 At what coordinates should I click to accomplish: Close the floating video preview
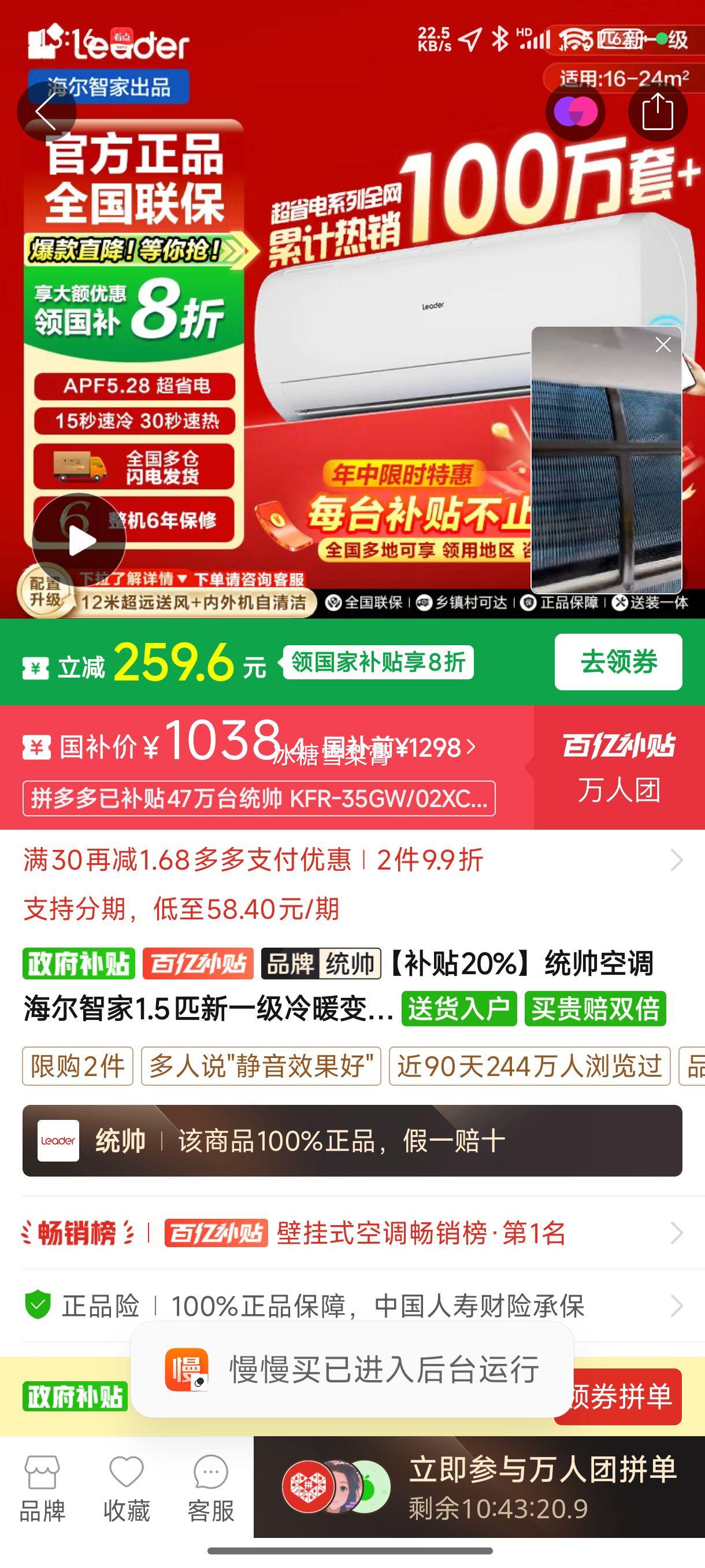pos(663,345)
